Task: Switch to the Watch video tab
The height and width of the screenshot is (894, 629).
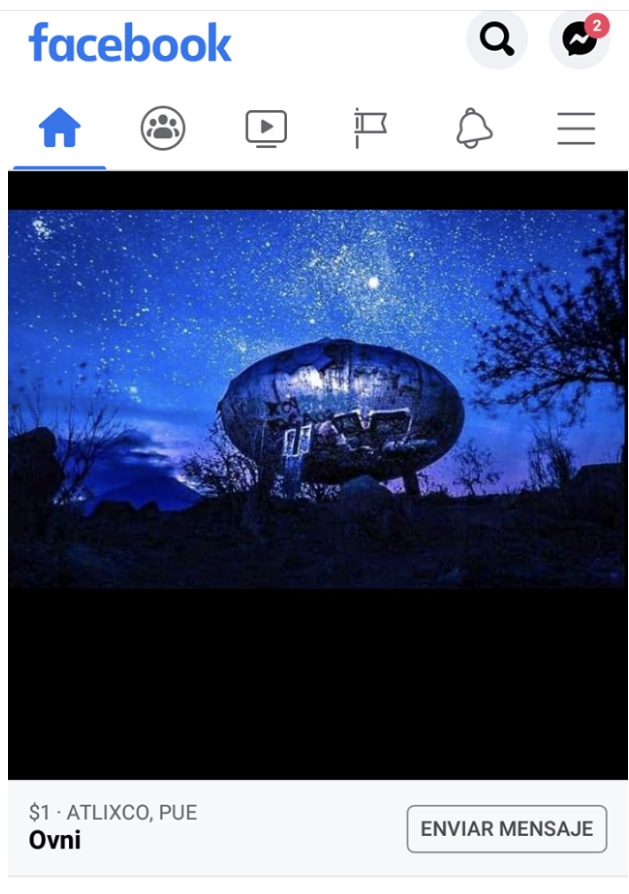Action: pyautogui.click(x=266, y=129)
